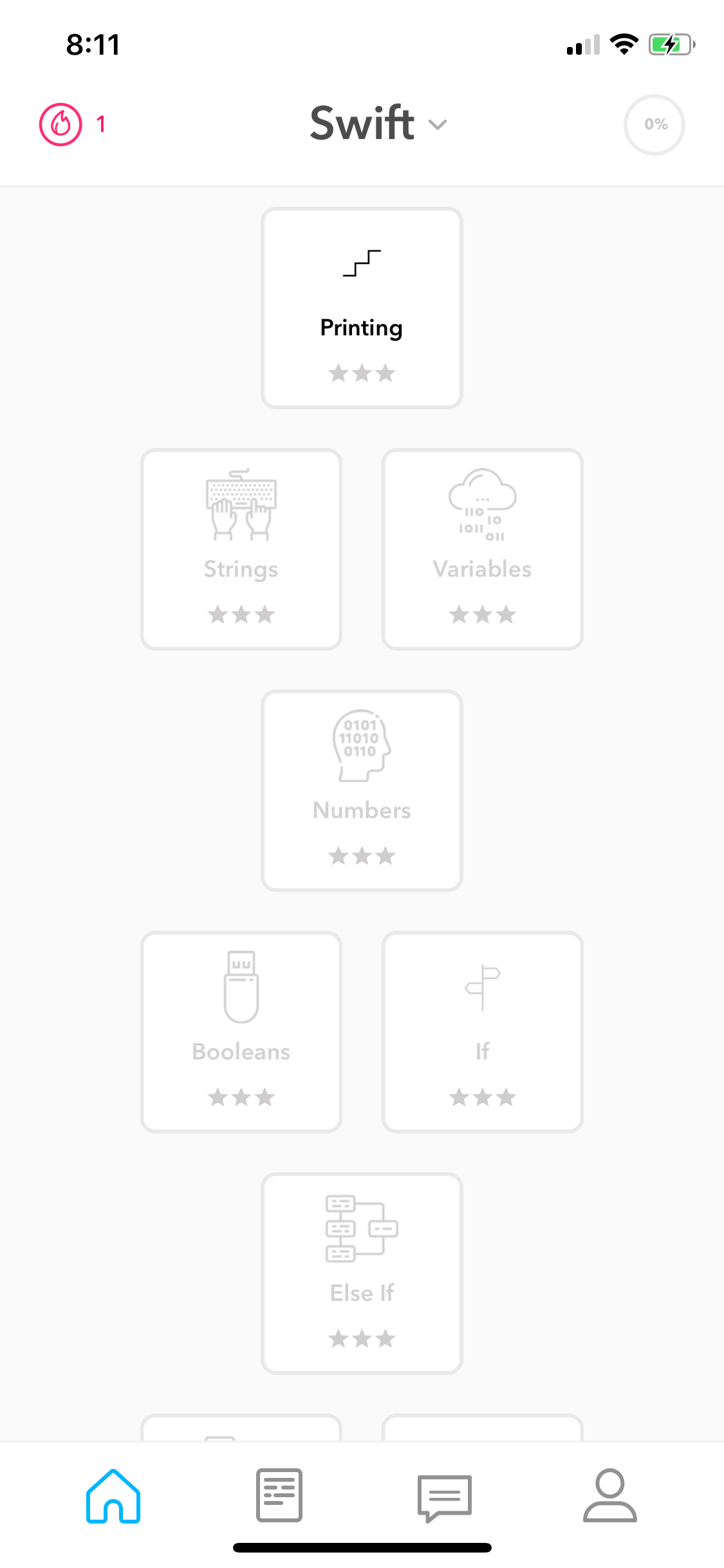Open the Variables lesson card
Viewport: 724px width, 1568px height.
483,549
